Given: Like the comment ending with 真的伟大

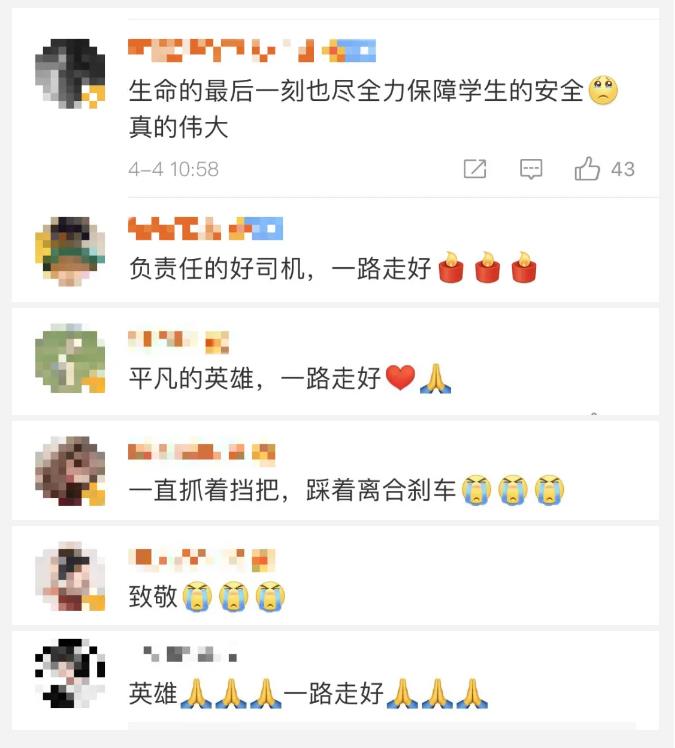Looking at the screenshot, I should point(588,169).
